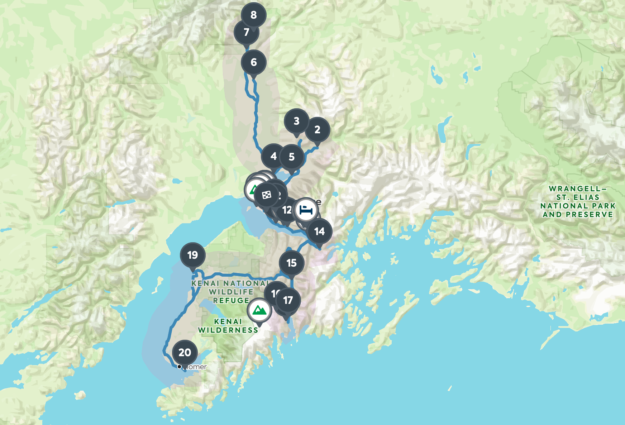Open the mountain marker in Kenai Wilderness

(260, 311)
